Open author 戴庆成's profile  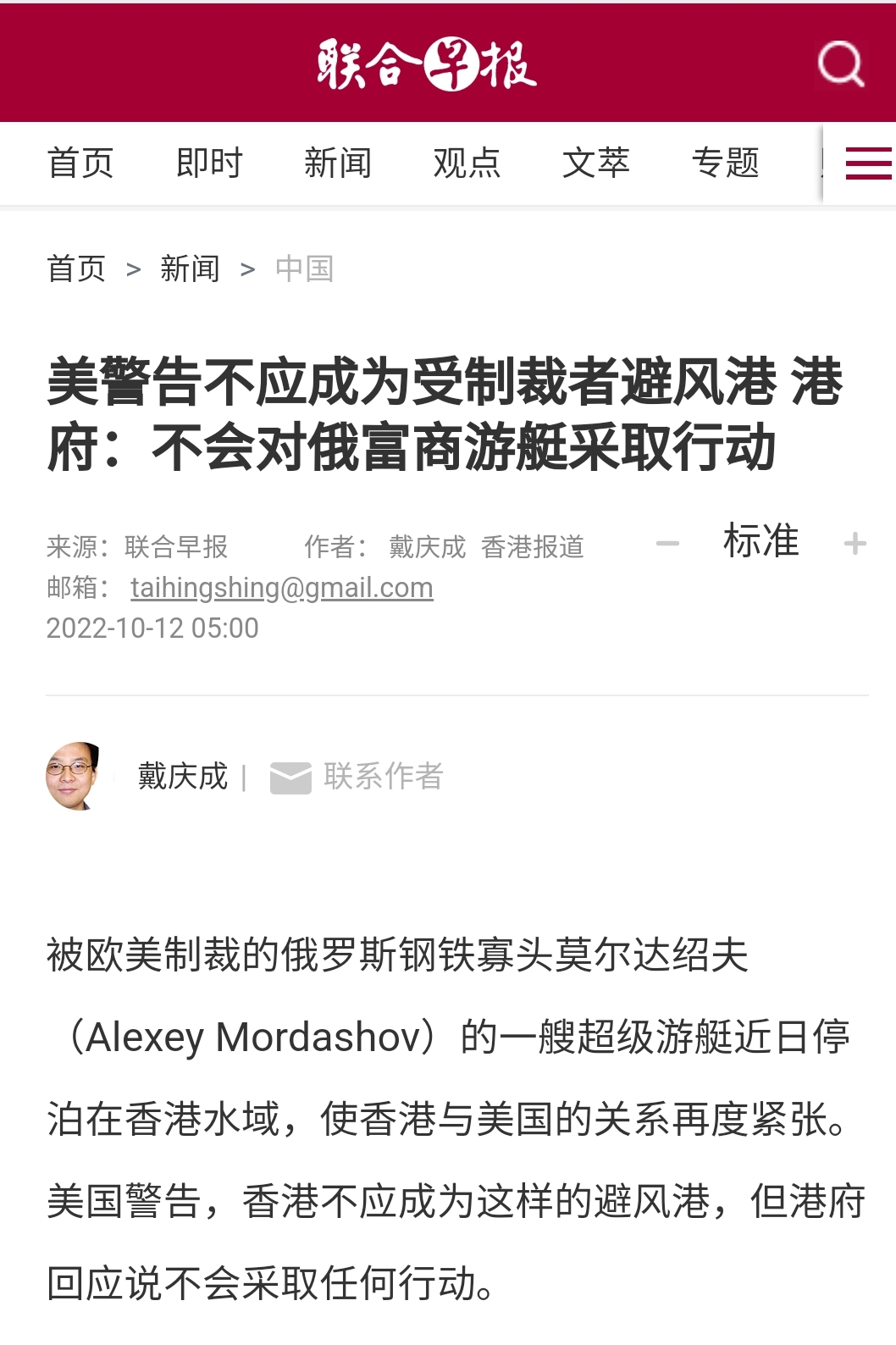click(x=182, y=777)
